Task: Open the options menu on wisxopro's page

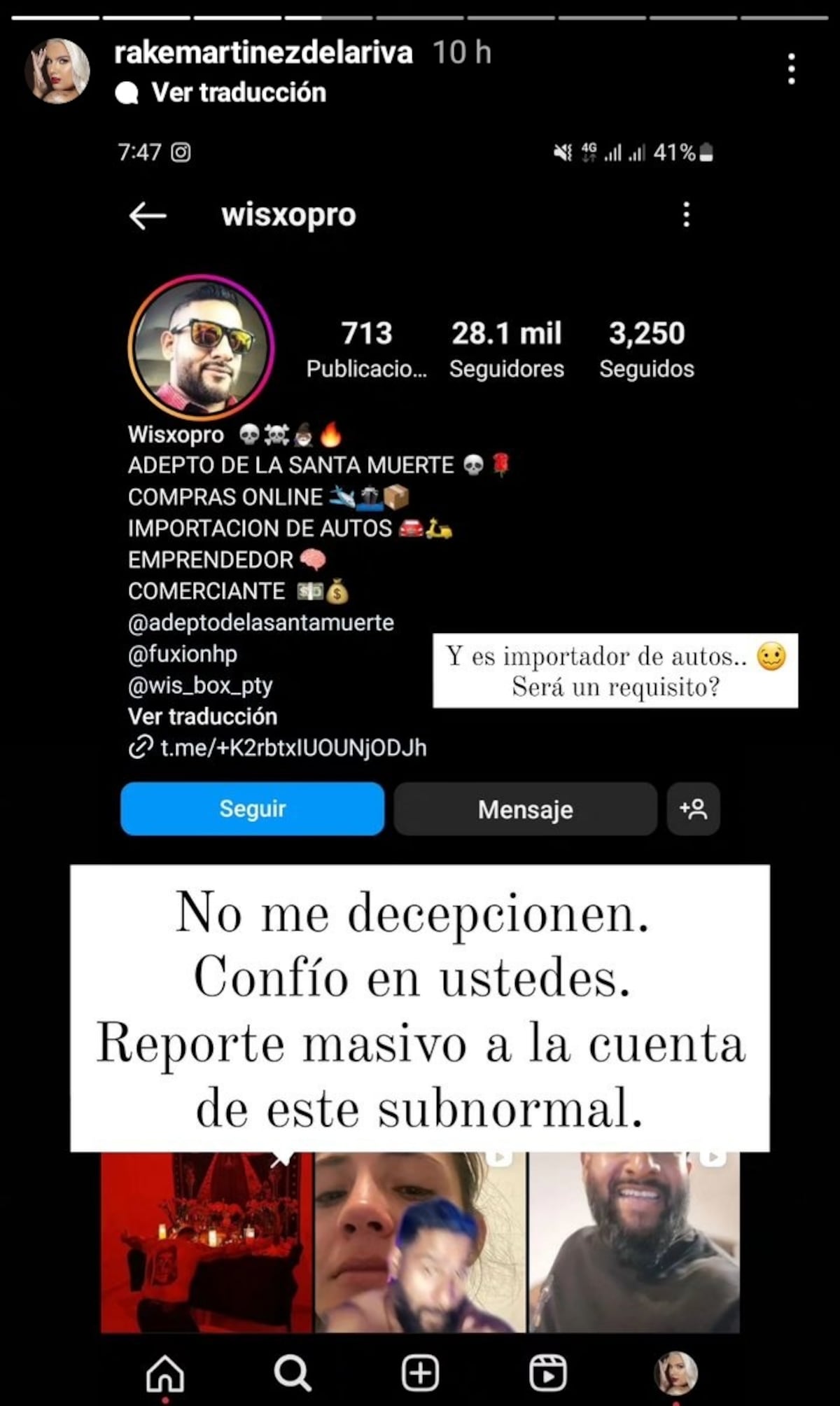Action: (x=687, y=216)
